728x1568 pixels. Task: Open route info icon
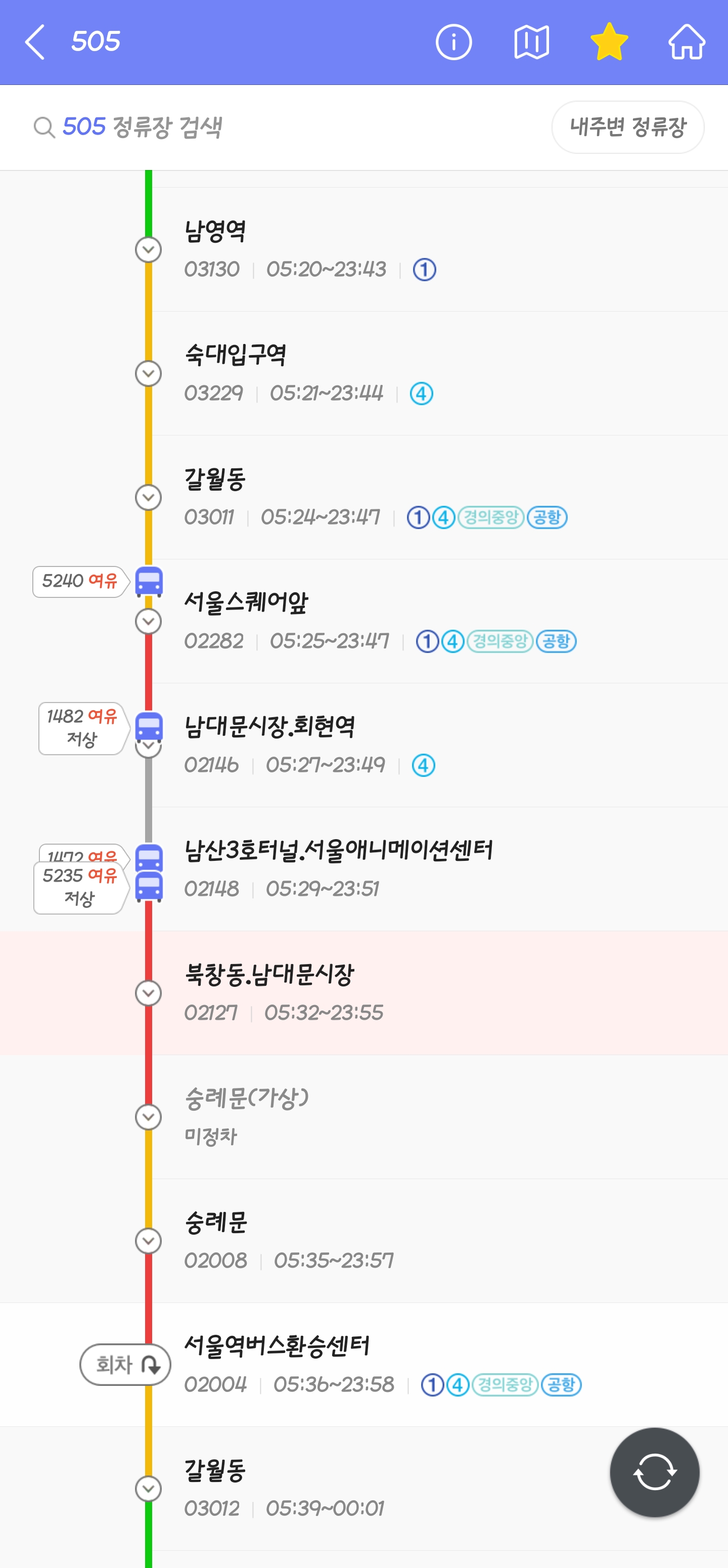[453, 42]
